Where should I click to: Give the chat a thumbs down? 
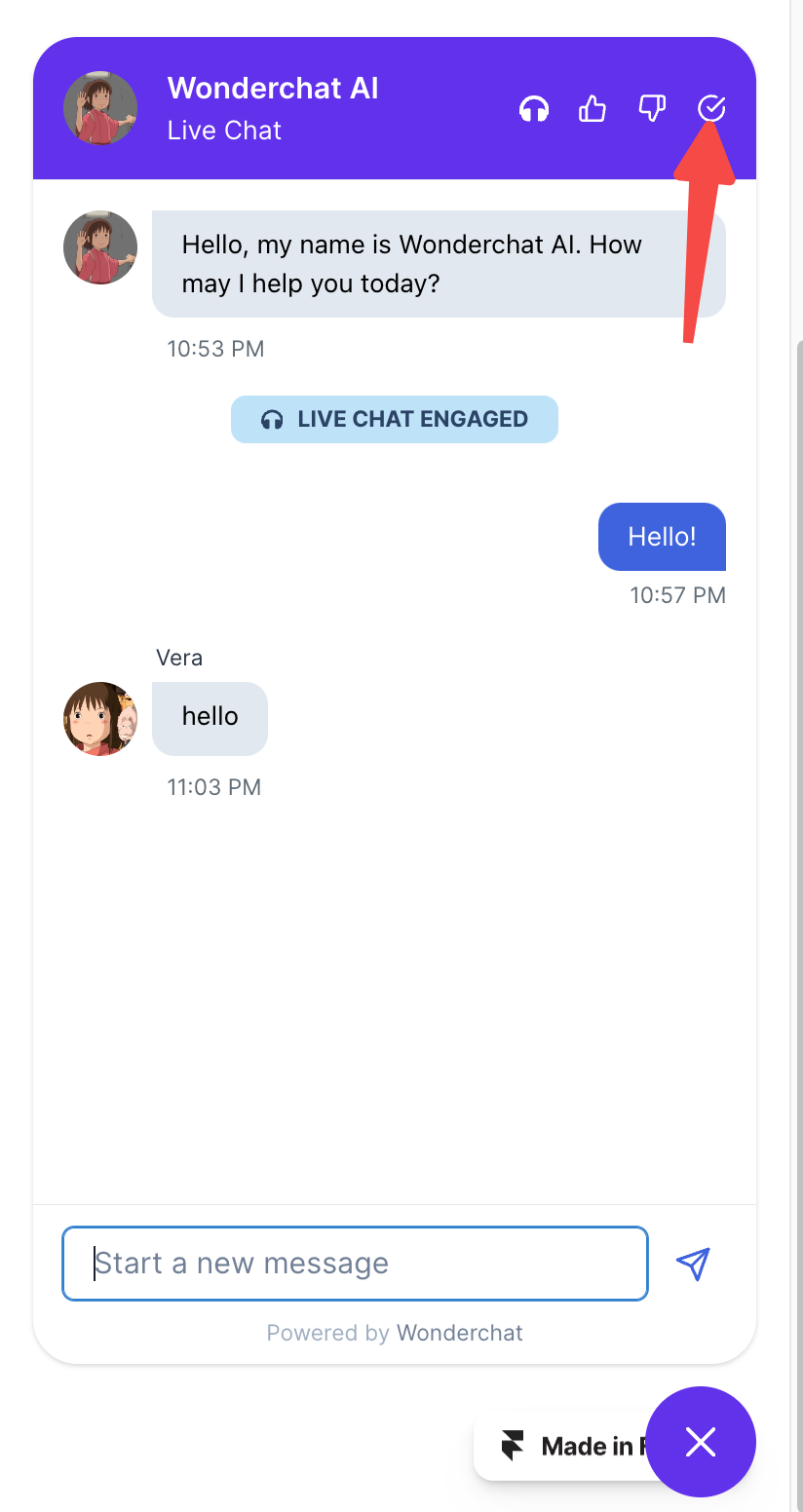click(652, 108)
